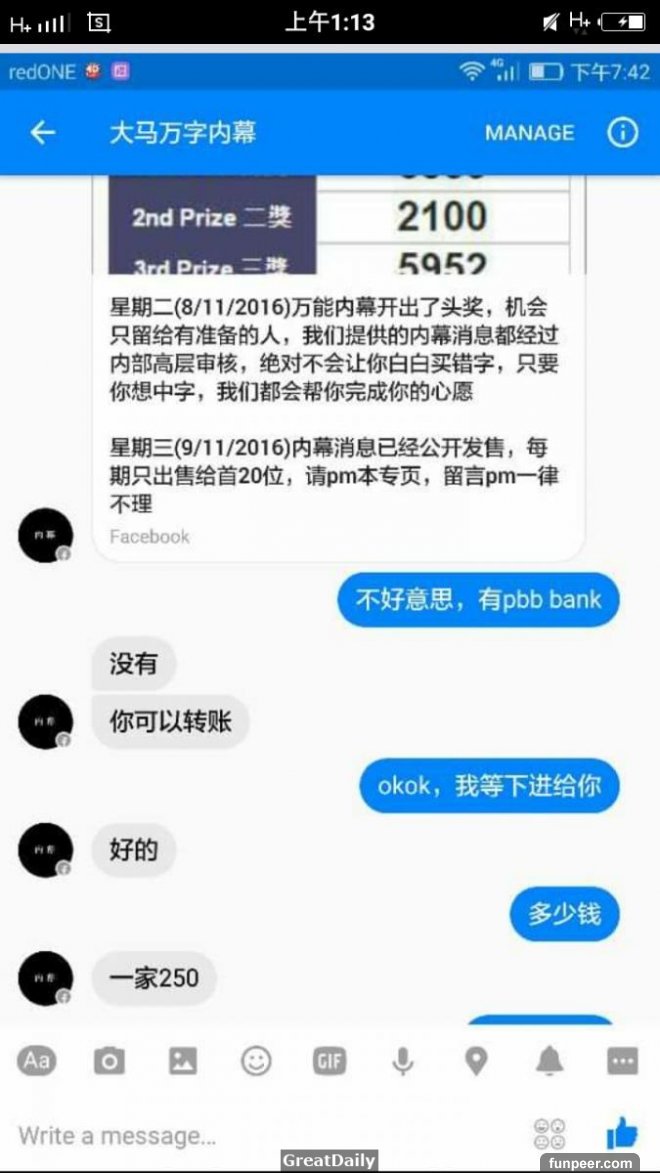This screenshot has height=1173, width=660.
Task: Open conversation info icon
Action: point(622,133)
